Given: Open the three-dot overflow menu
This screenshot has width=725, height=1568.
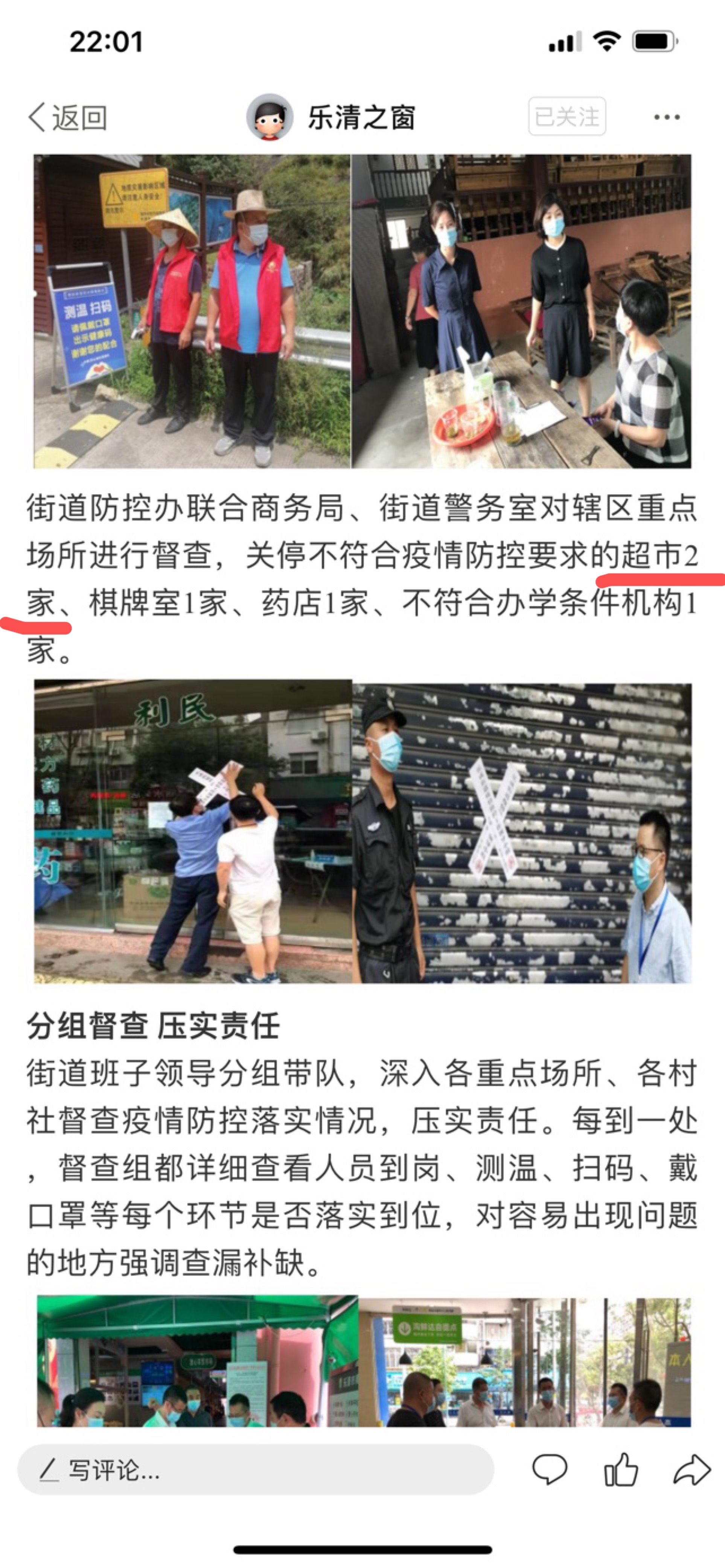Looking at the screenshot, I should (667, 117).
